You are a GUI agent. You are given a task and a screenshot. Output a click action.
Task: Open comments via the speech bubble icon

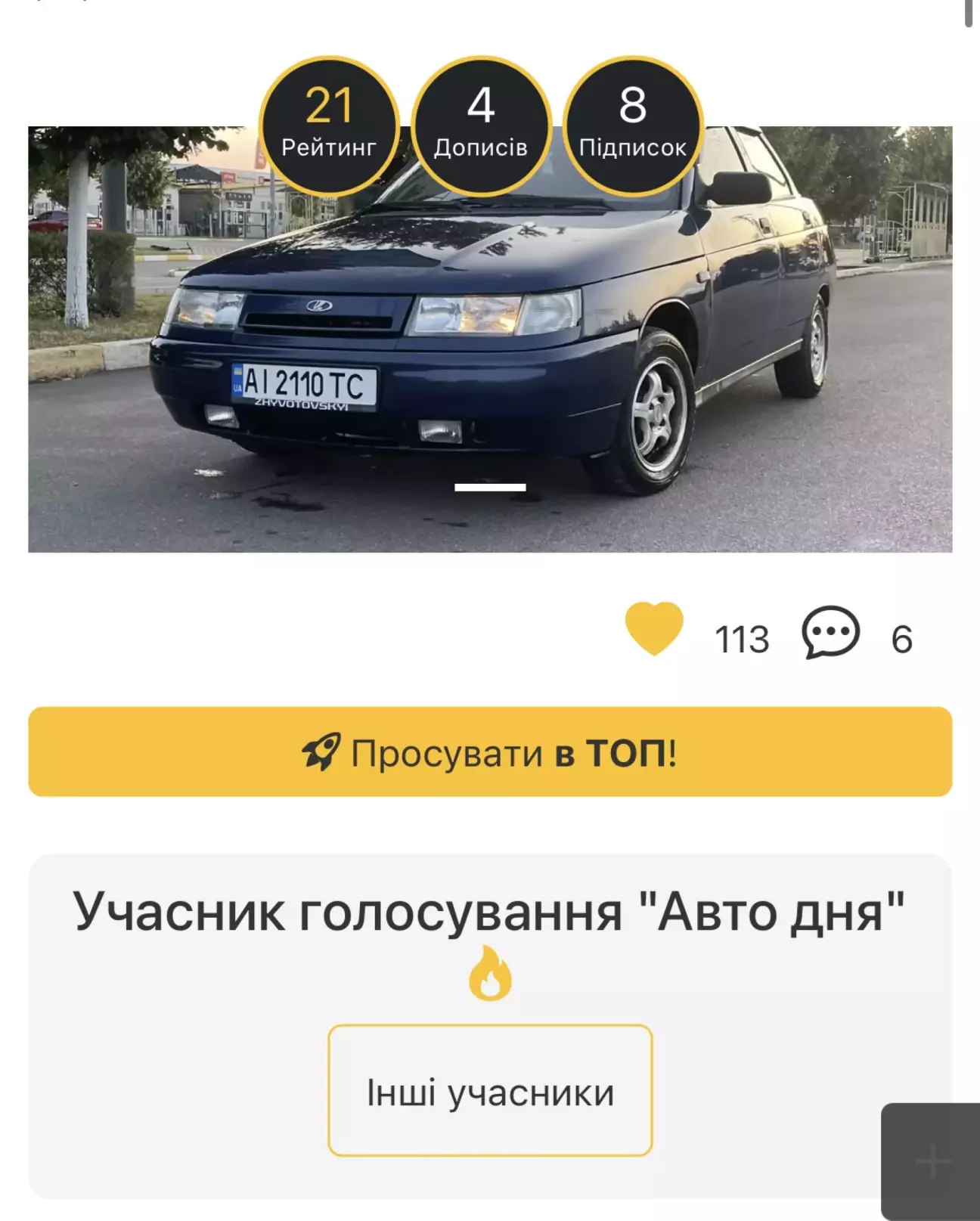click(830, 632)
